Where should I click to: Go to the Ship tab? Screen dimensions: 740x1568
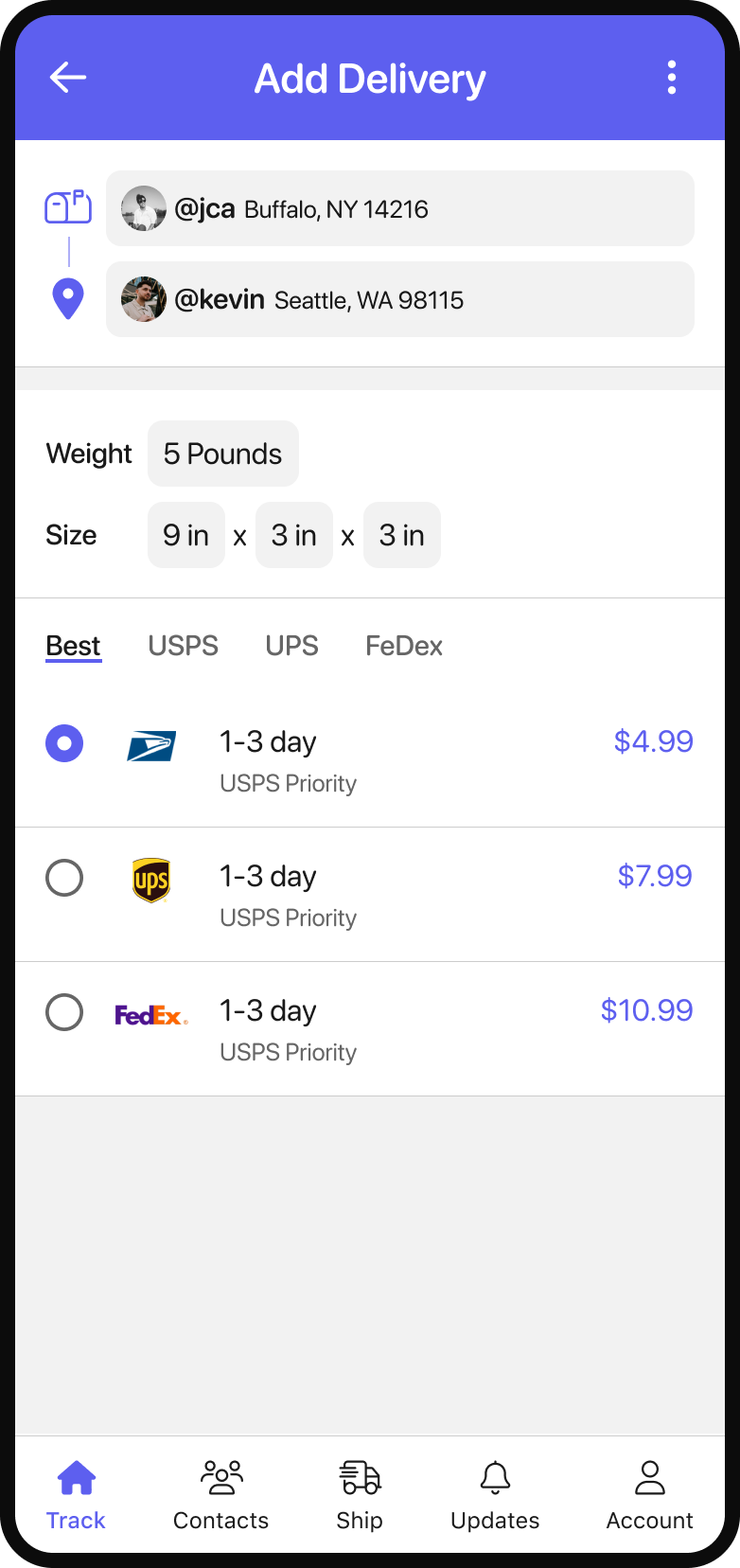(360, 1494)
